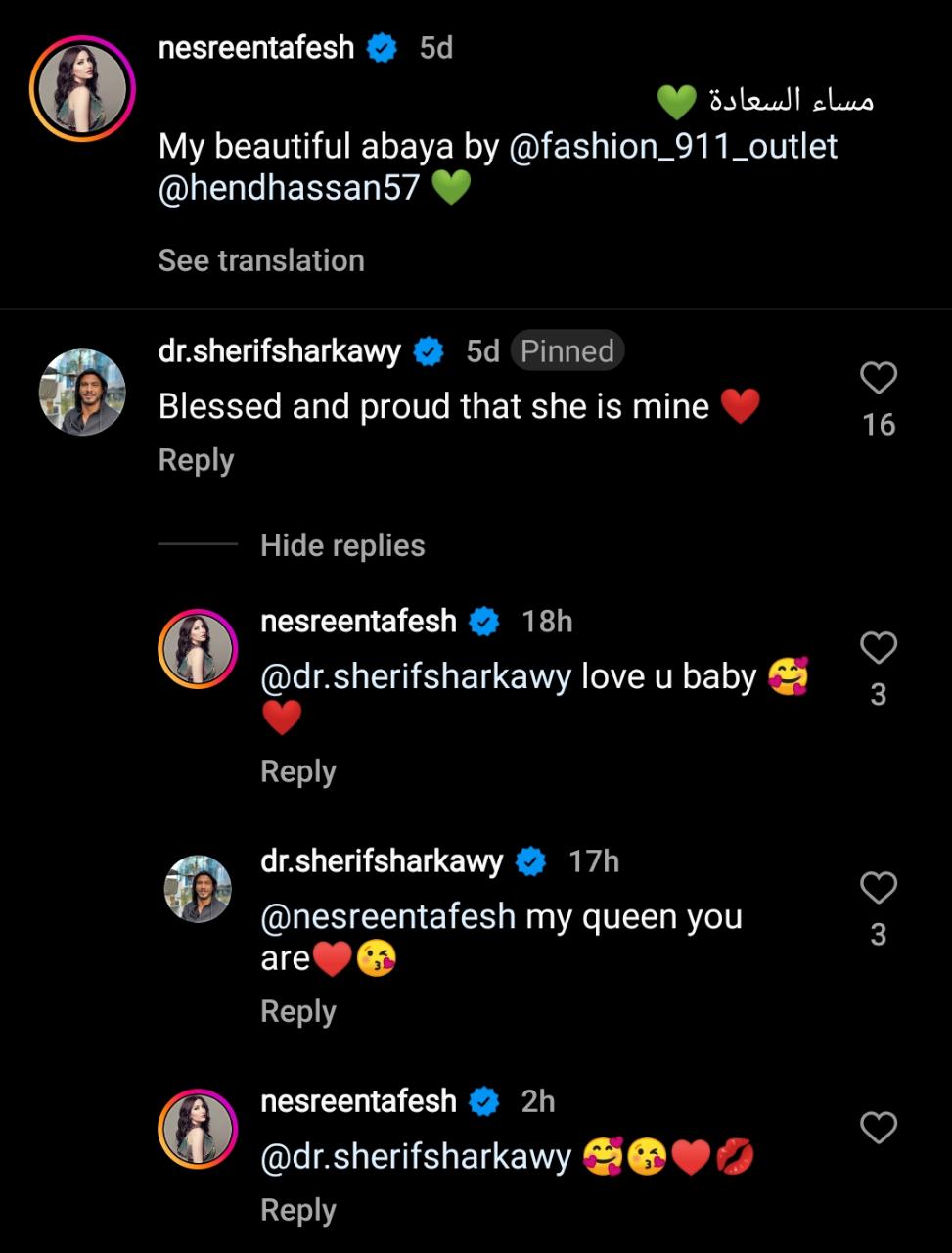Tap See translation under the caption
This screenshot has width=952, height=1253.
pos(261,260)
